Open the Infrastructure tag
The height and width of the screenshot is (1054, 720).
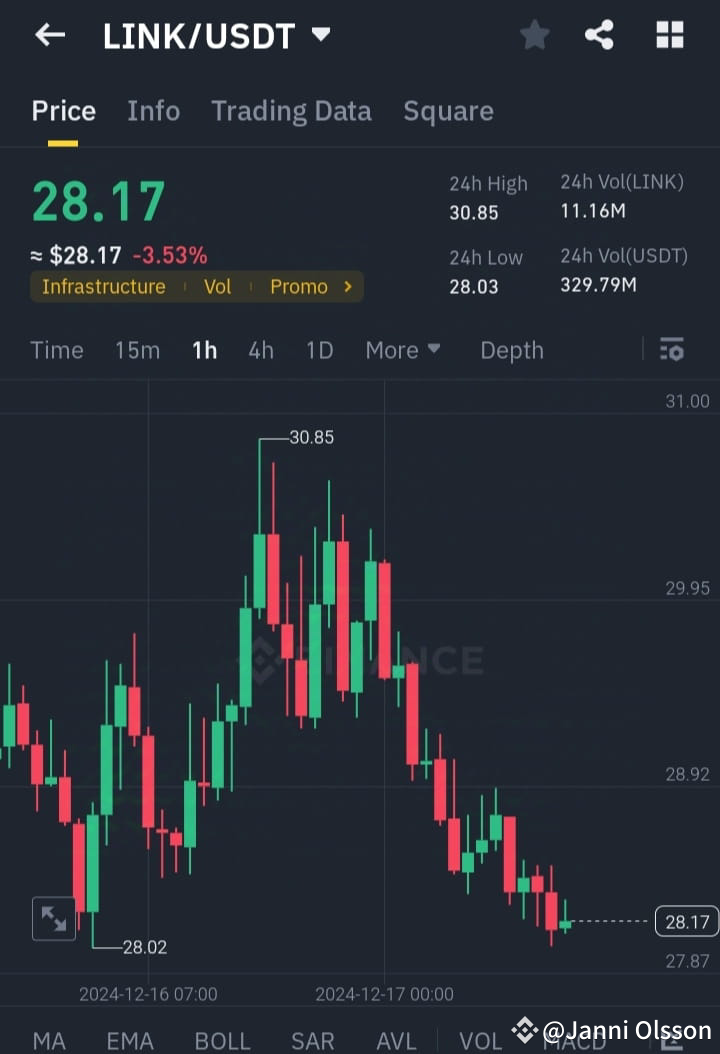[x=103, y=287]
